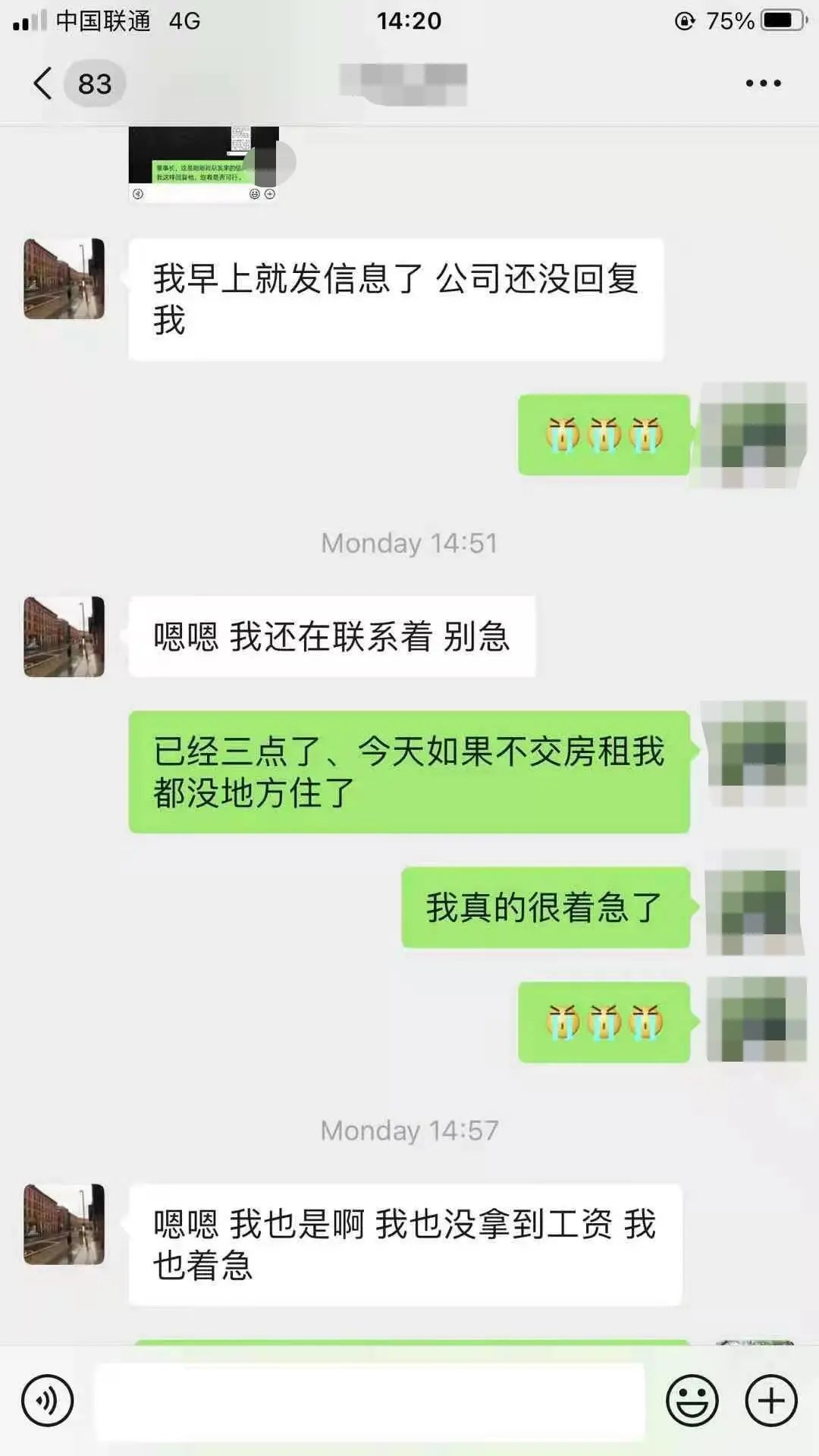Tap the orientation lock icon in the status bar

point(683,20)
